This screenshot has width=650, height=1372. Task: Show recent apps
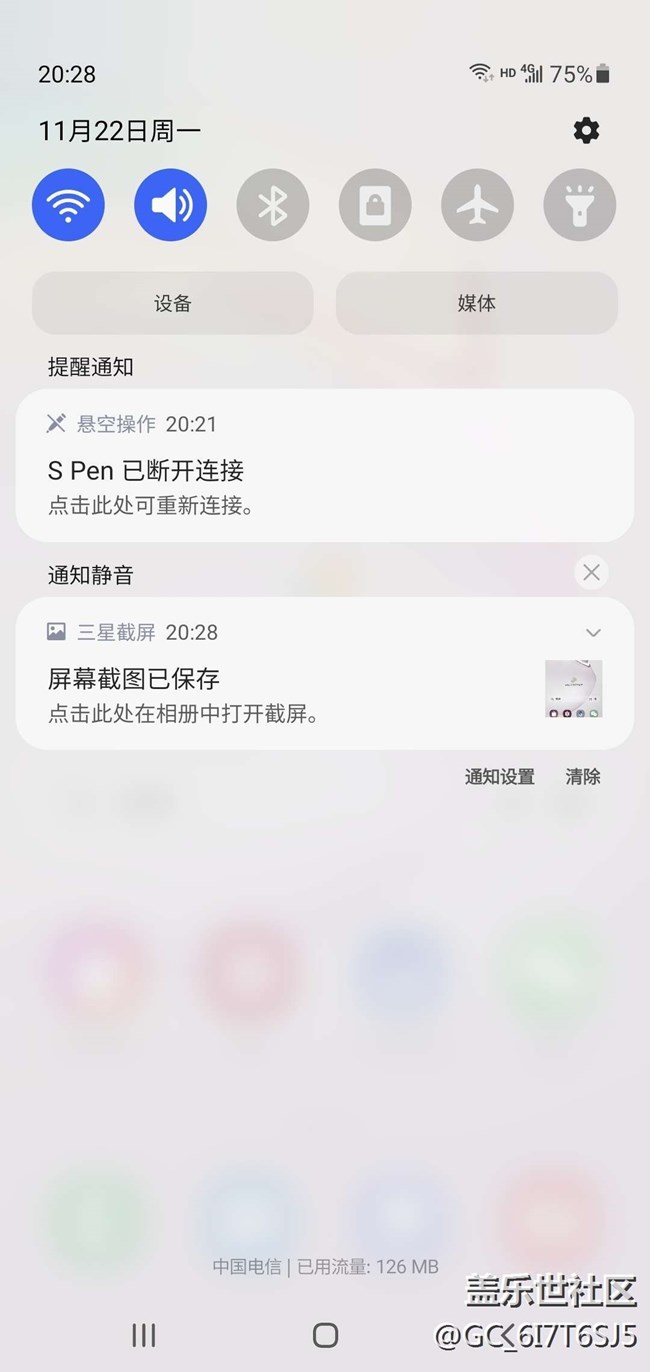tap(144, 1334)
